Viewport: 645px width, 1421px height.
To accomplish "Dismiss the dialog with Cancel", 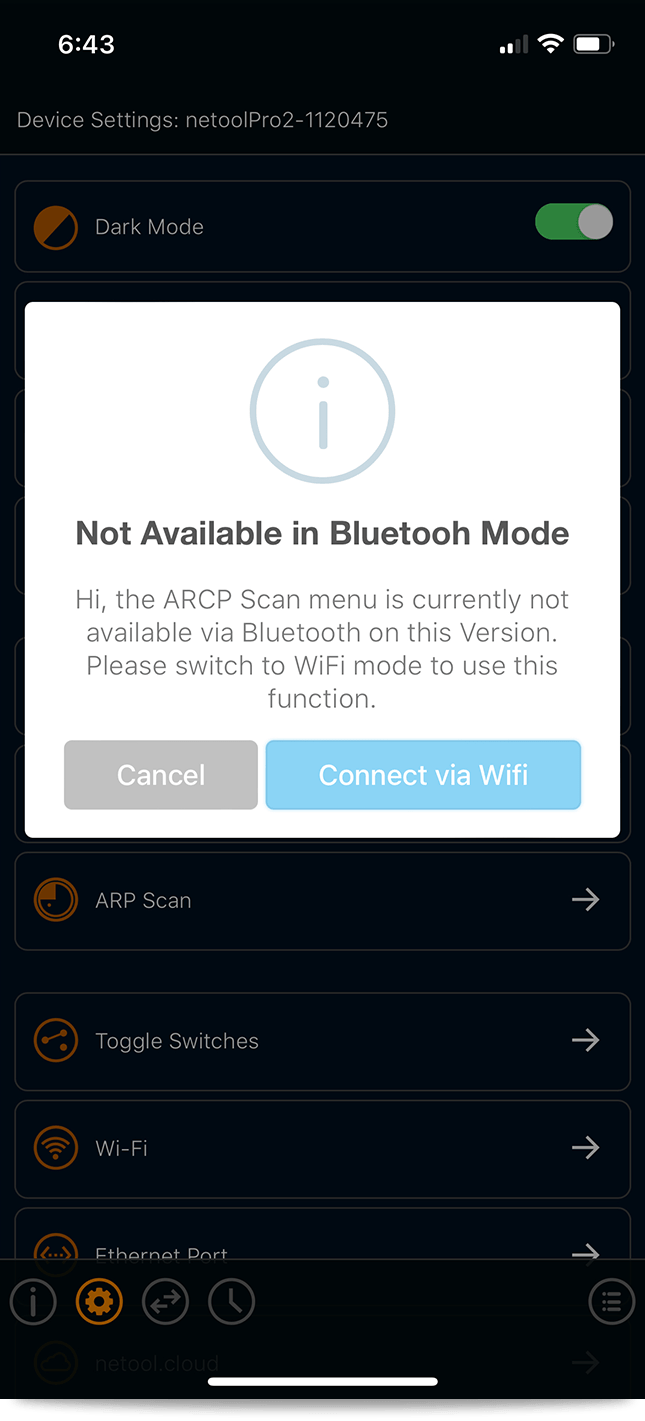I will (161, 775).
